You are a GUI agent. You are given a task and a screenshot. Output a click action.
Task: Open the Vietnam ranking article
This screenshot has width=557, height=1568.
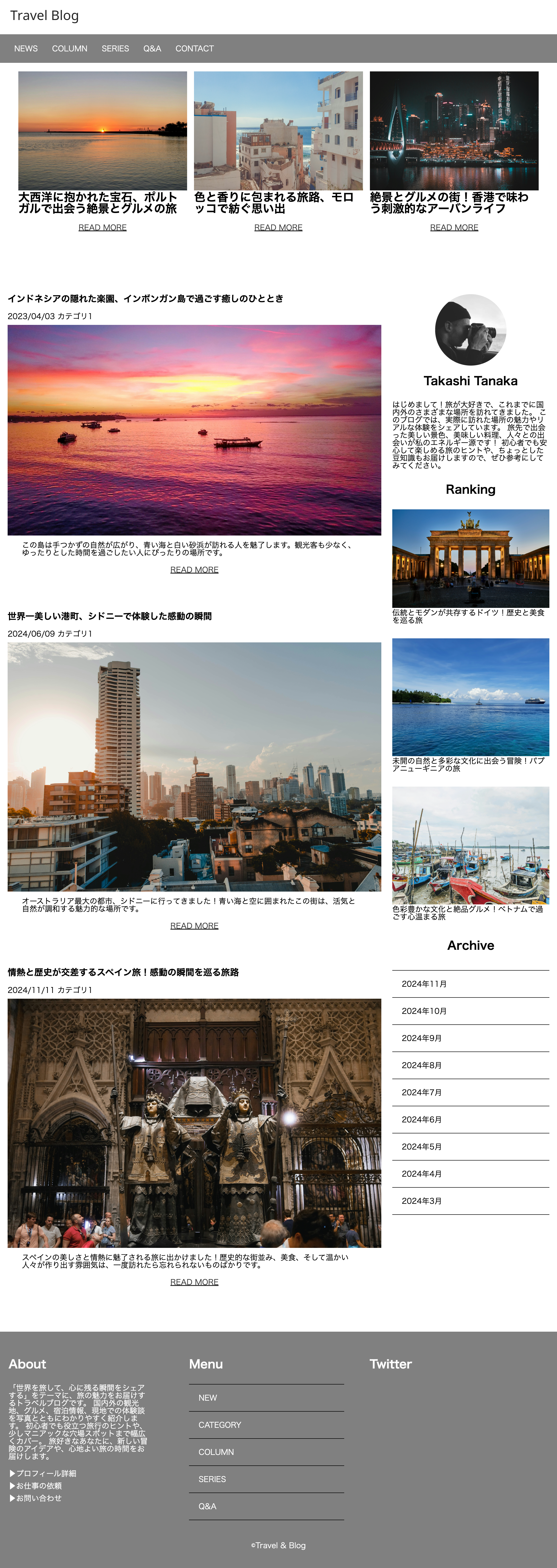471,845
